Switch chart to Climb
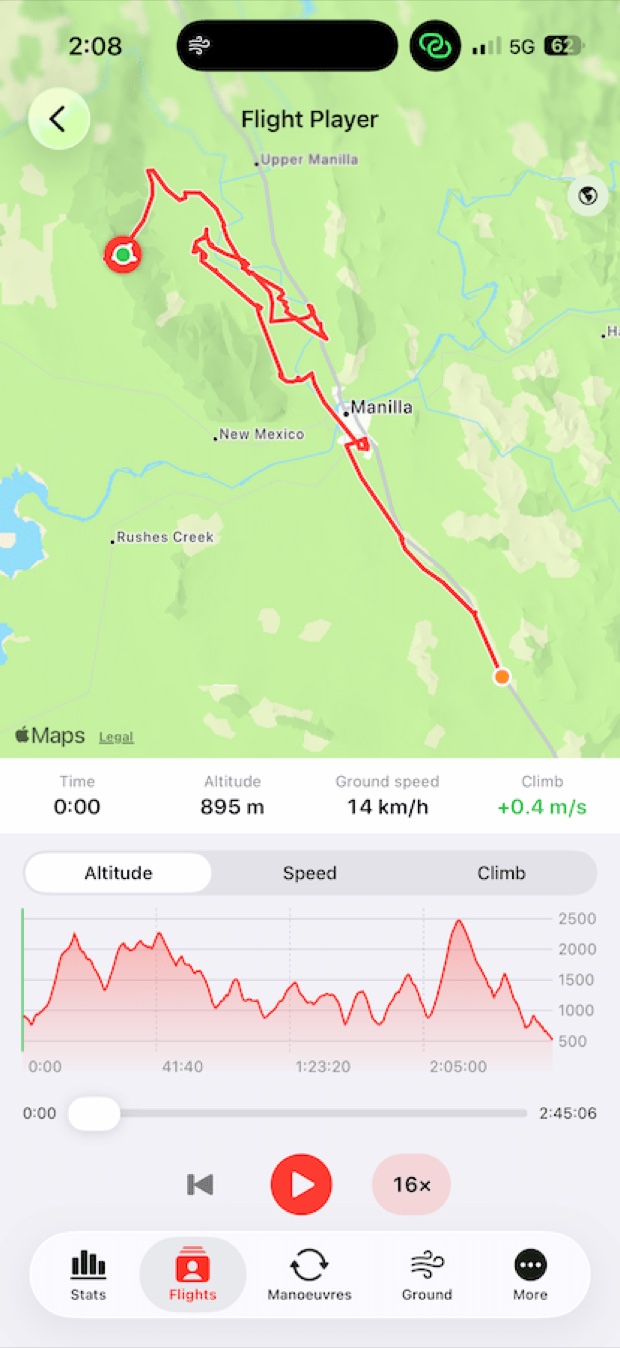 coord(501,873)
